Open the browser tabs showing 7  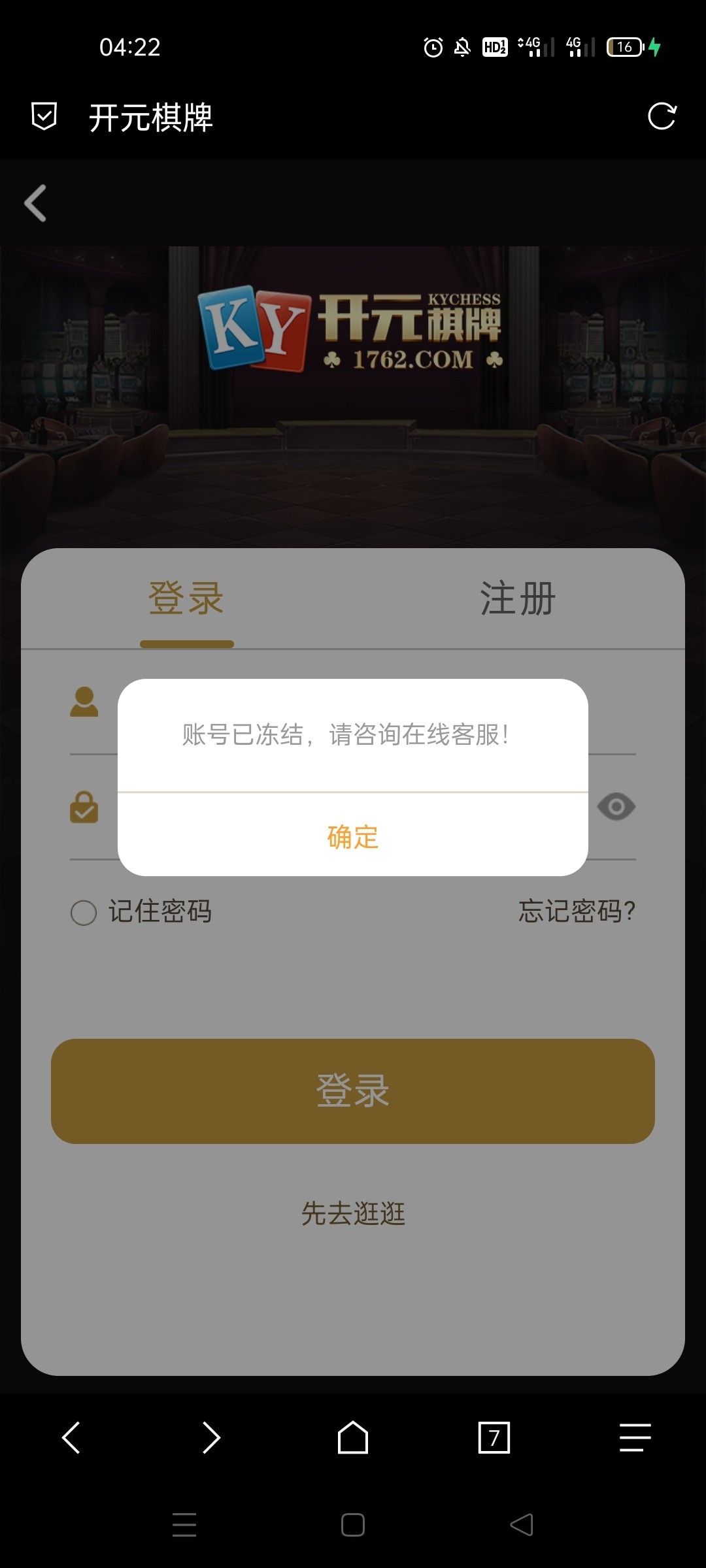click(494, 1437)
